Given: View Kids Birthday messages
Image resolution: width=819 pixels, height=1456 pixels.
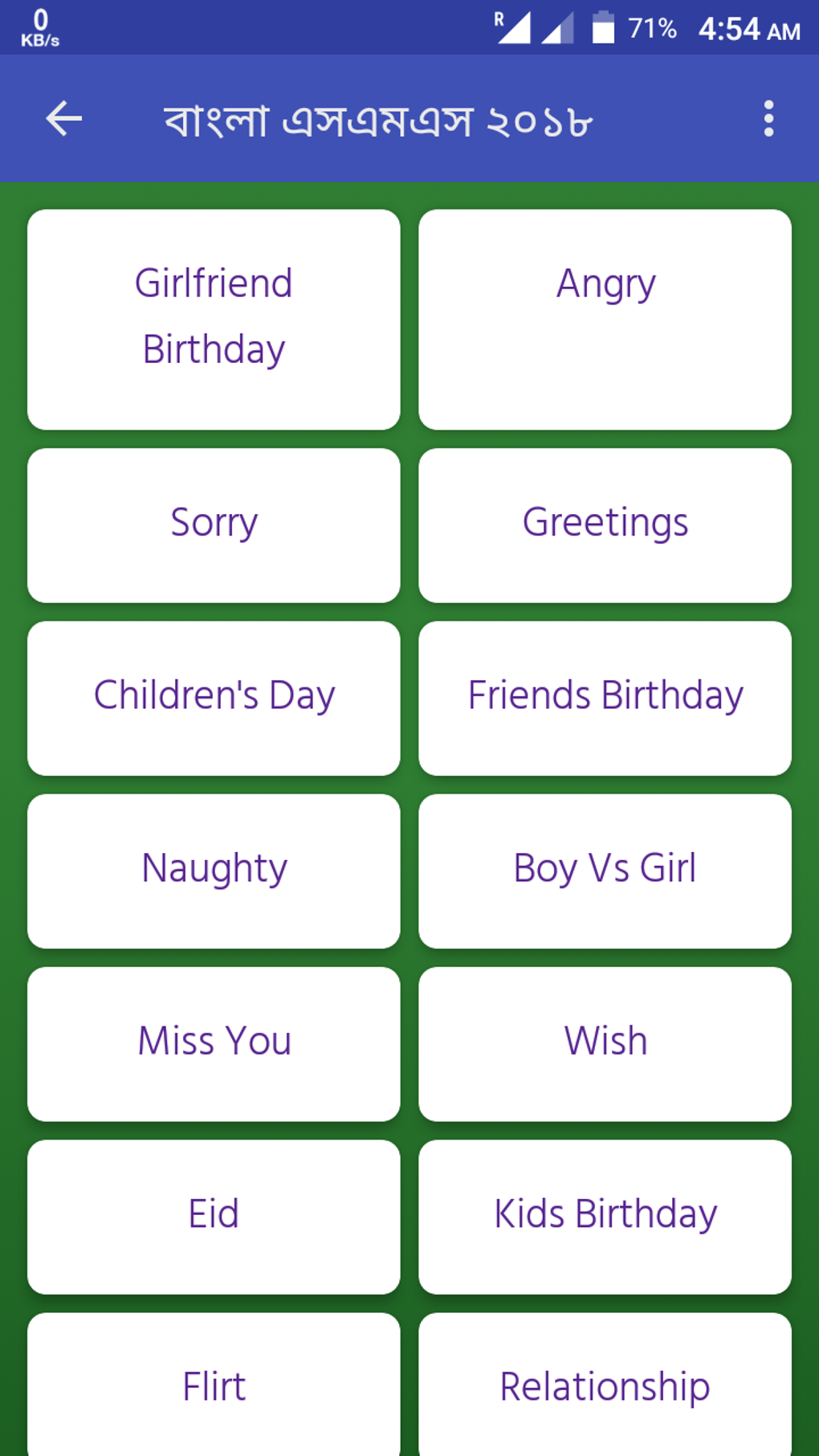Looking at the screenshot, I should [605, 1216].
